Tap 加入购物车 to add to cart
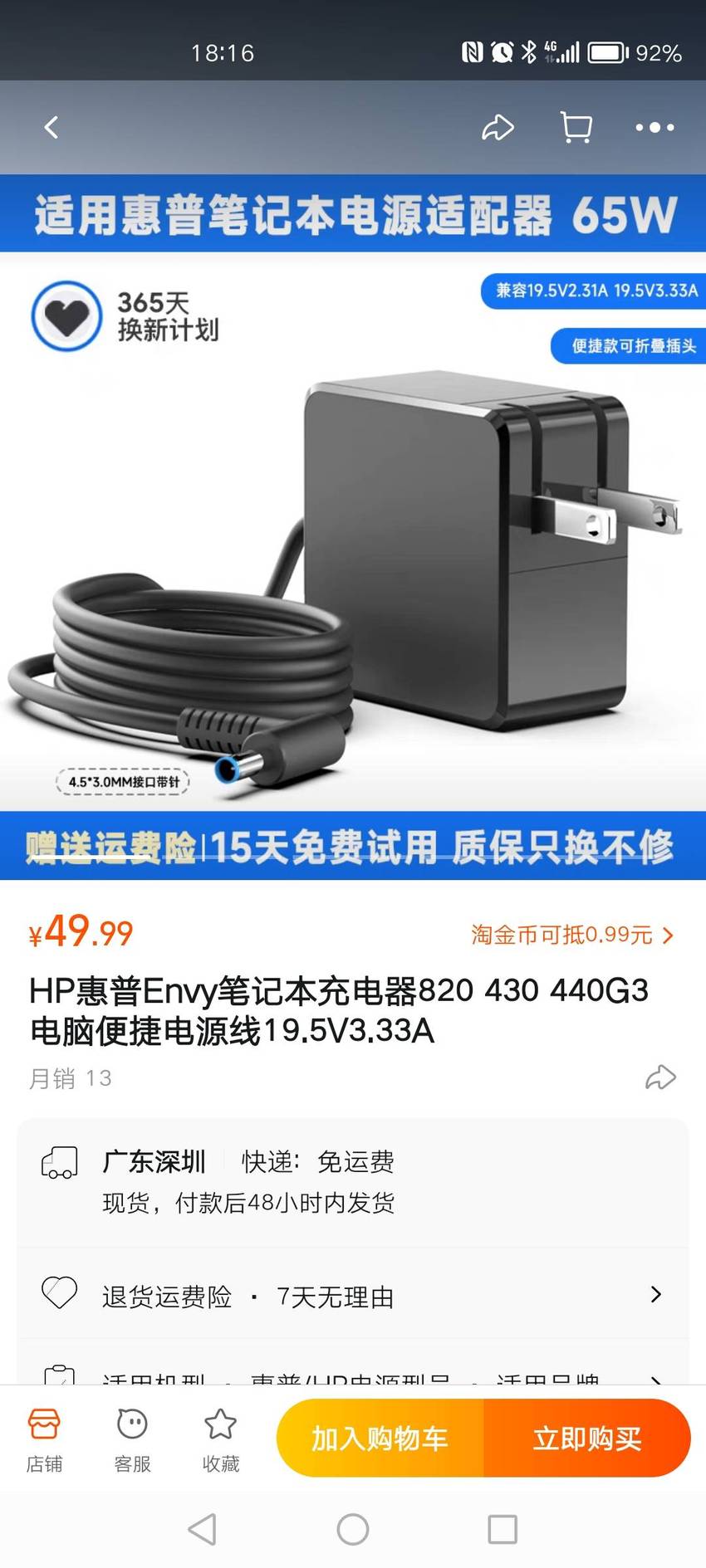Screen dimensions: 706x1568 click(x=380, y=1438)
